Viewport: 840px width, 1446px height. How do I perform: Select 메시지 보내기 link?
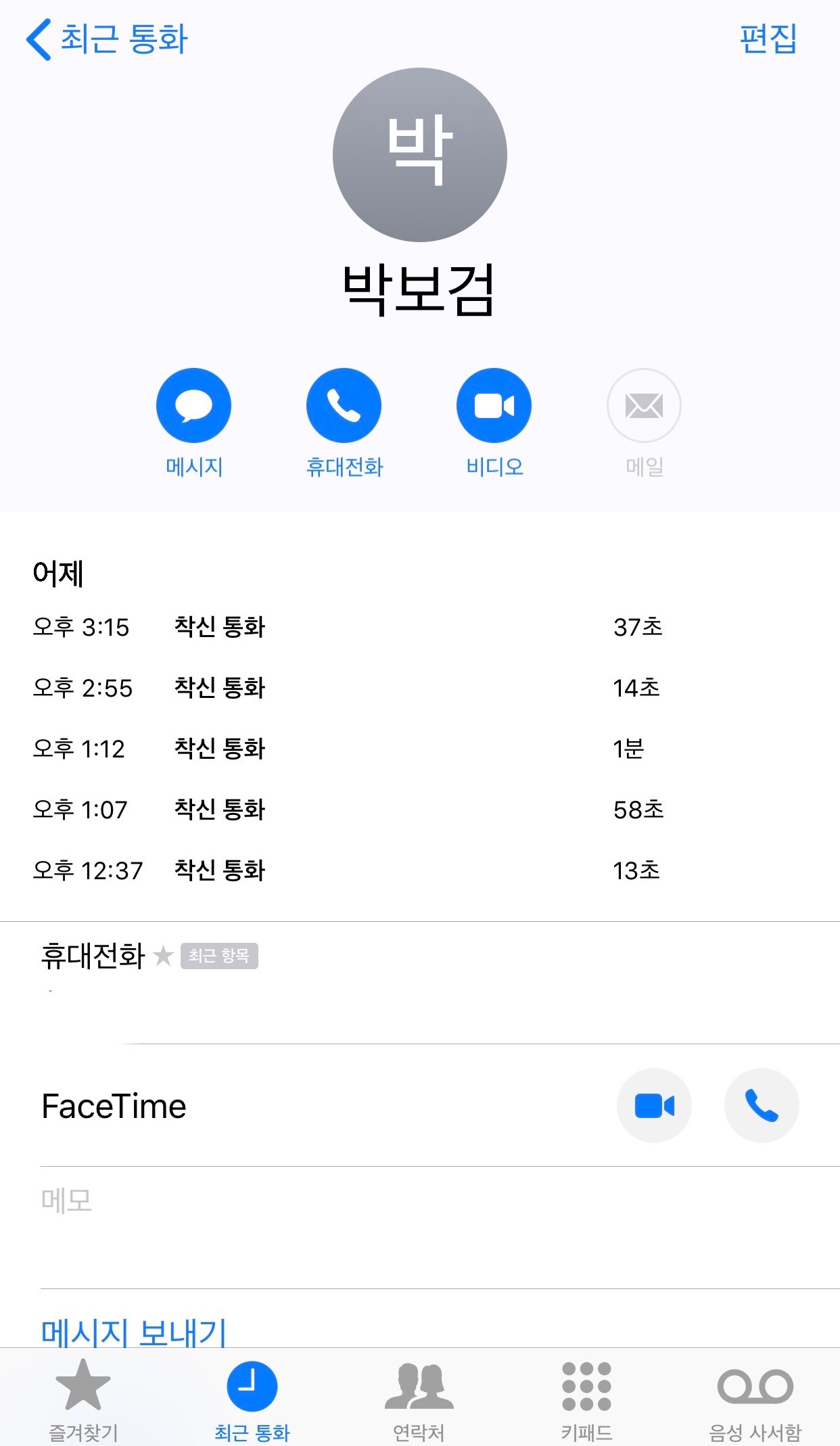pos(134,1332)
